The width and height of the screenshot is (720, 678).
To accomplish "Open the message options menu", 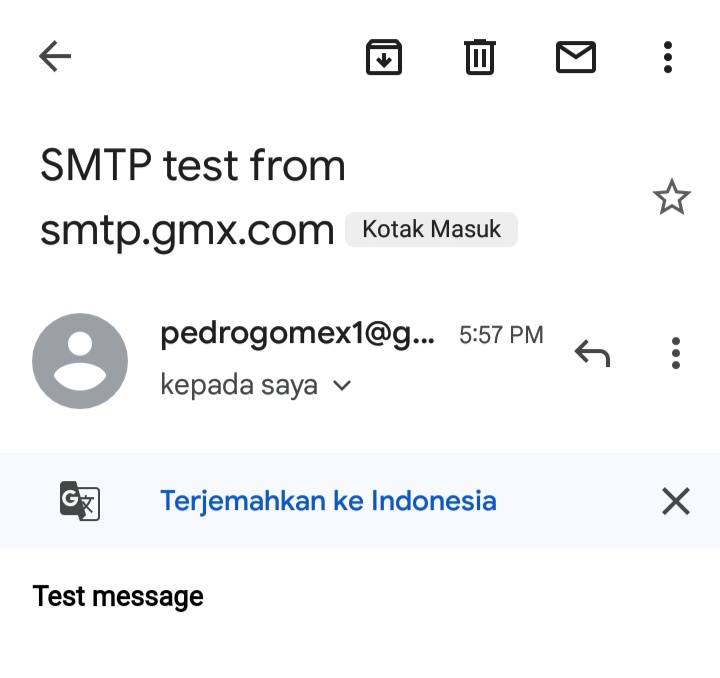I will 676,352.
